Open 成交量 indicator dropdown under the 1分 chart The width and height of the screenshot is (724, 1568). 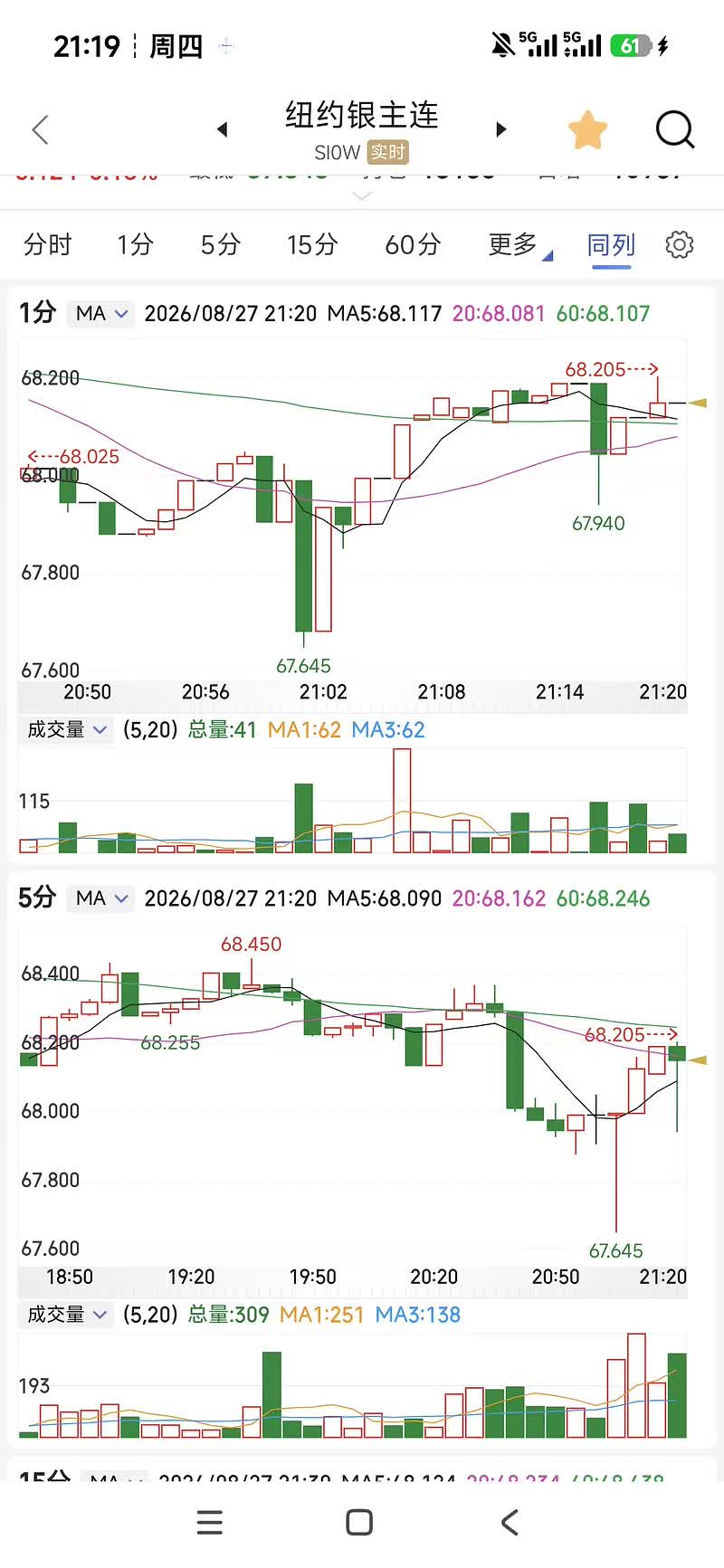click(67, 729)
